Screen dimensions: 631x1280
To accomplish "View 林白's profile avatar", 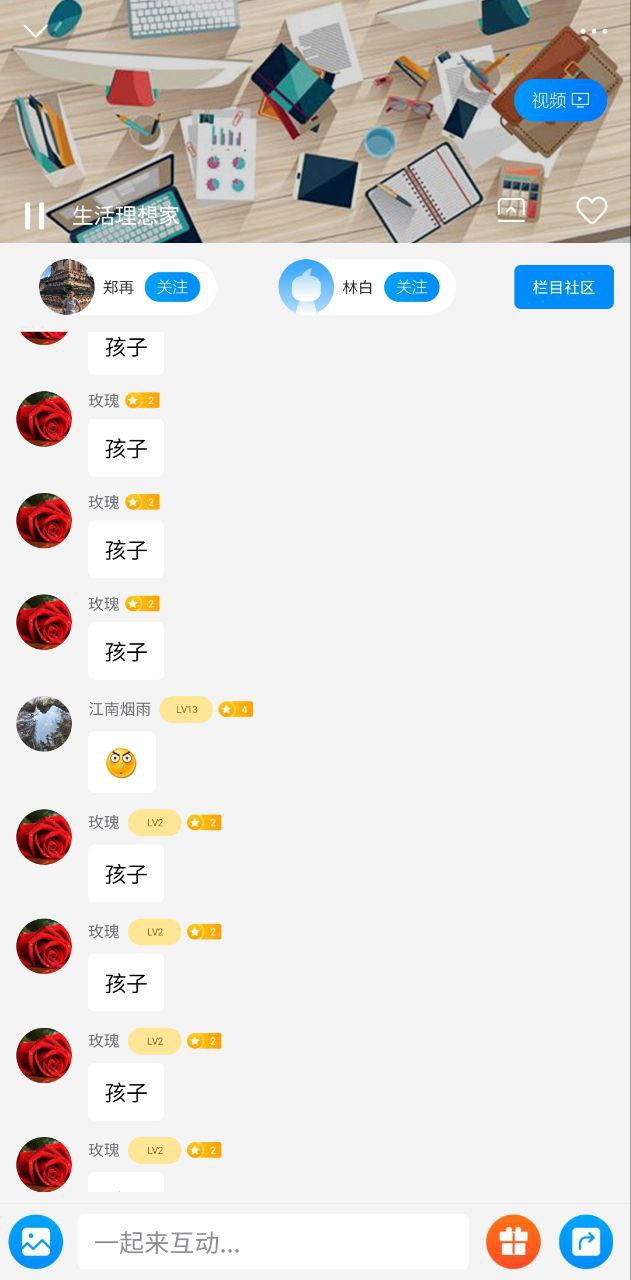I will coord(306,287).
